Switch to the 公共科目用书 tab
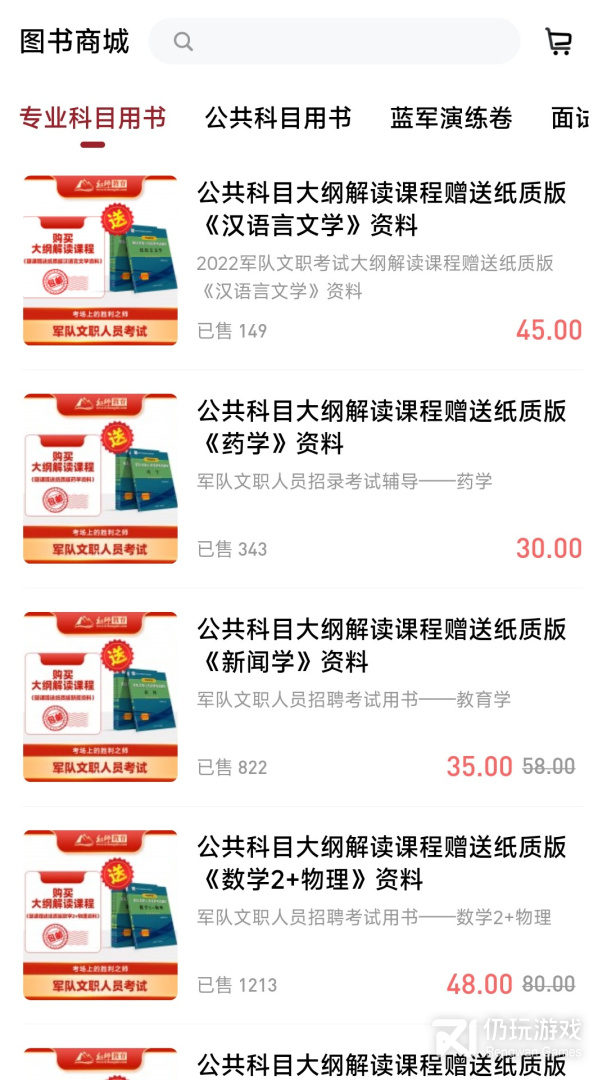Viewport: 607px width, 1080px height. (x=278, y=118)
